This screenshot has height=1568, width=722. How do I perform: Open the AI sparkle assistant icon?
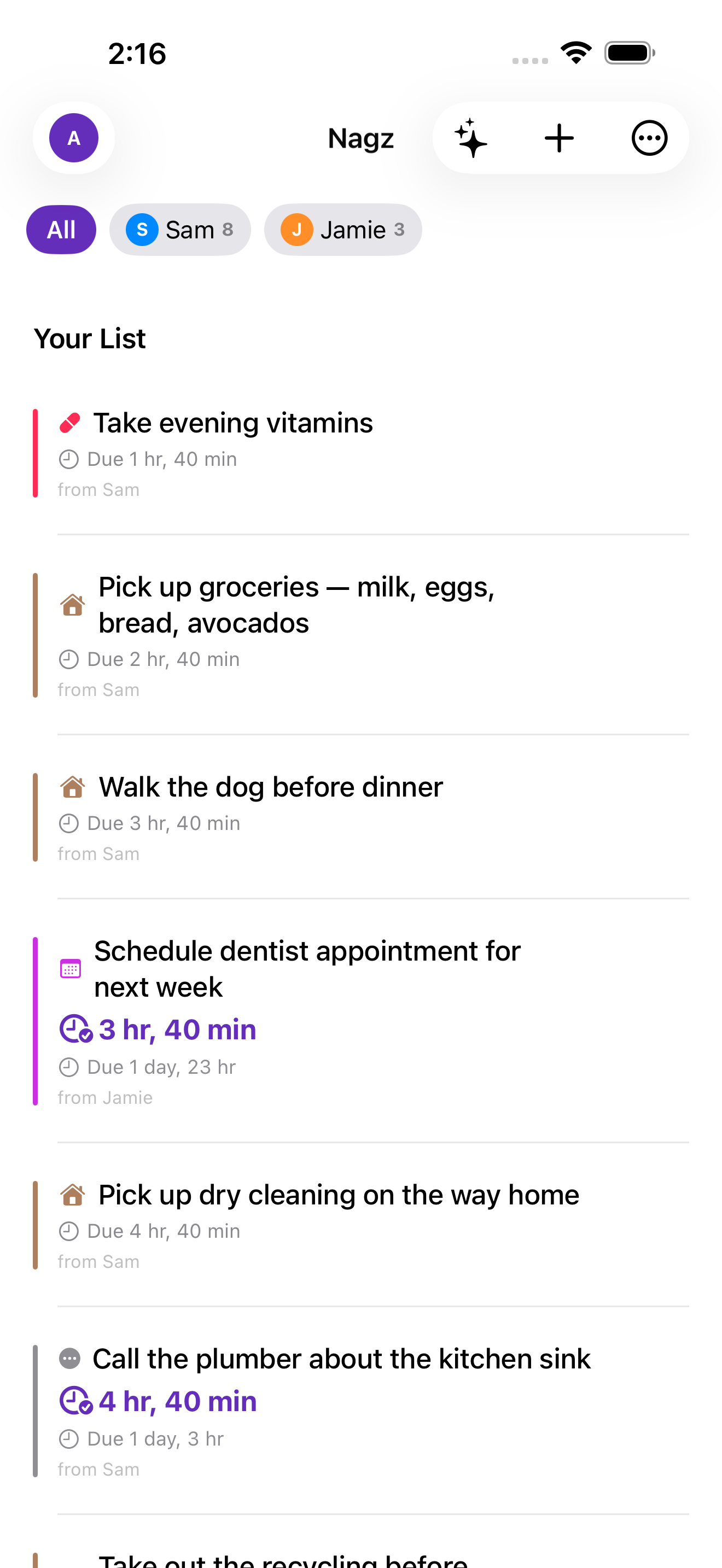click(470, 138)
